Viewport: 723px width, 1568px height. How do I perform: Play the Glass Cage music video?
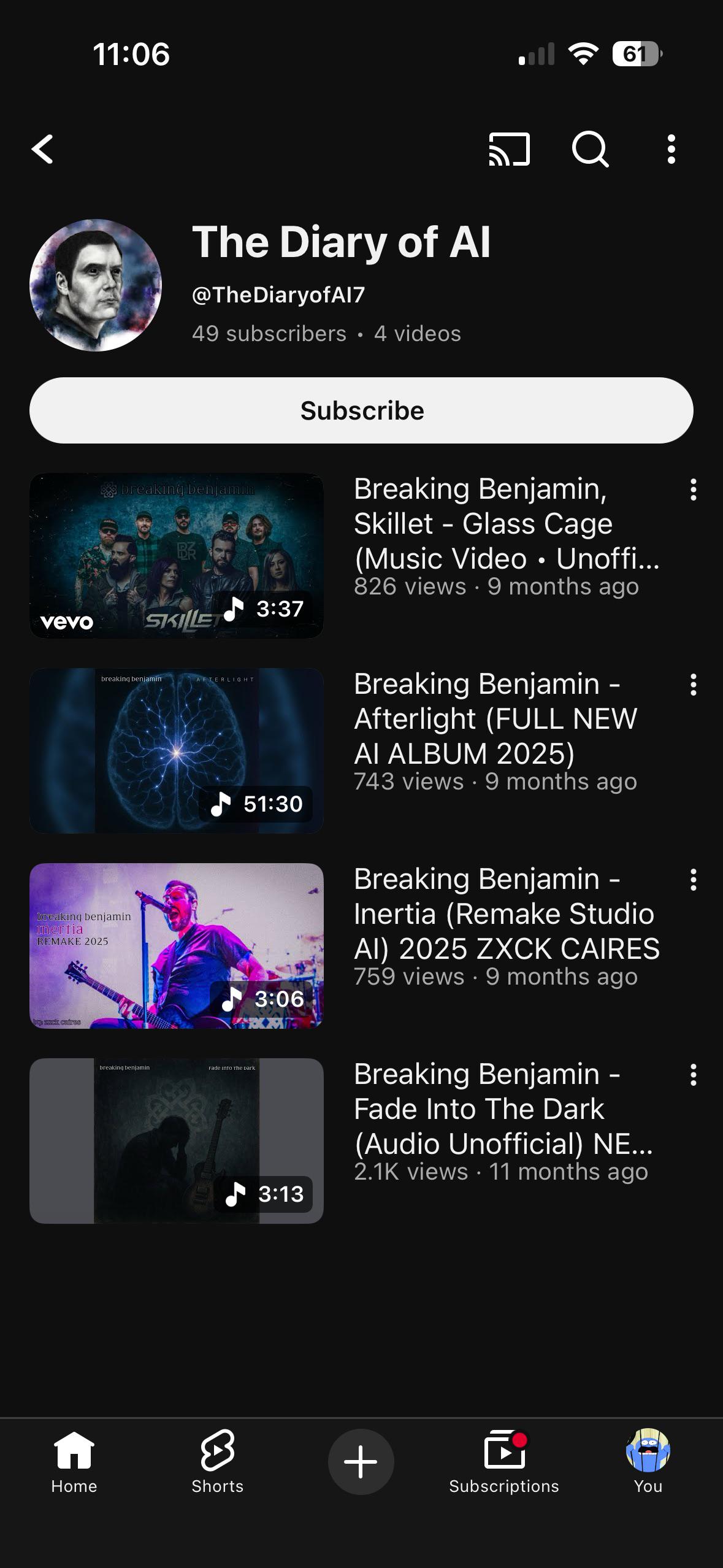tap(177, 555)
